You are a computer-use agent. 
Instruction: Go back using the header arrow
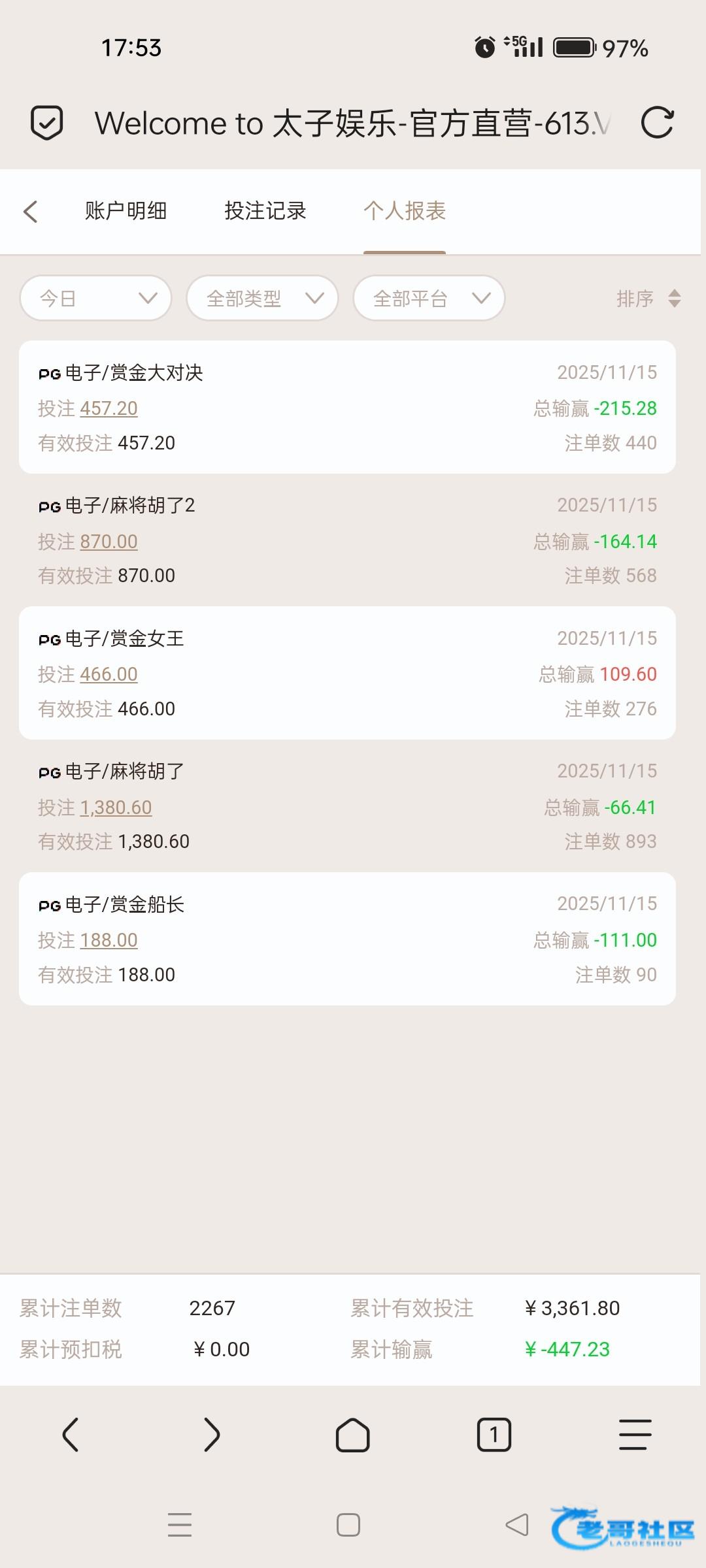31,211
